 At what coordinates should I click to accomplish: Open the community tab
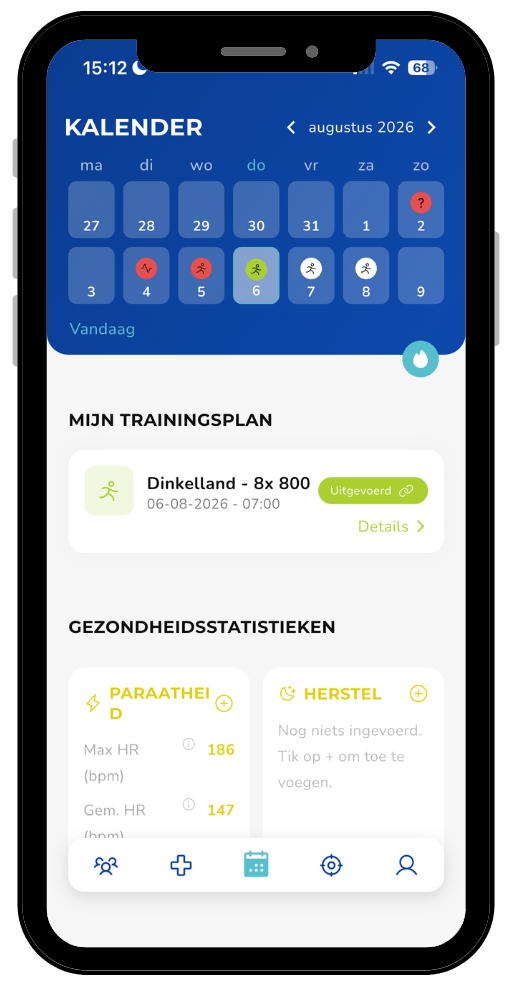click(106, 865)
